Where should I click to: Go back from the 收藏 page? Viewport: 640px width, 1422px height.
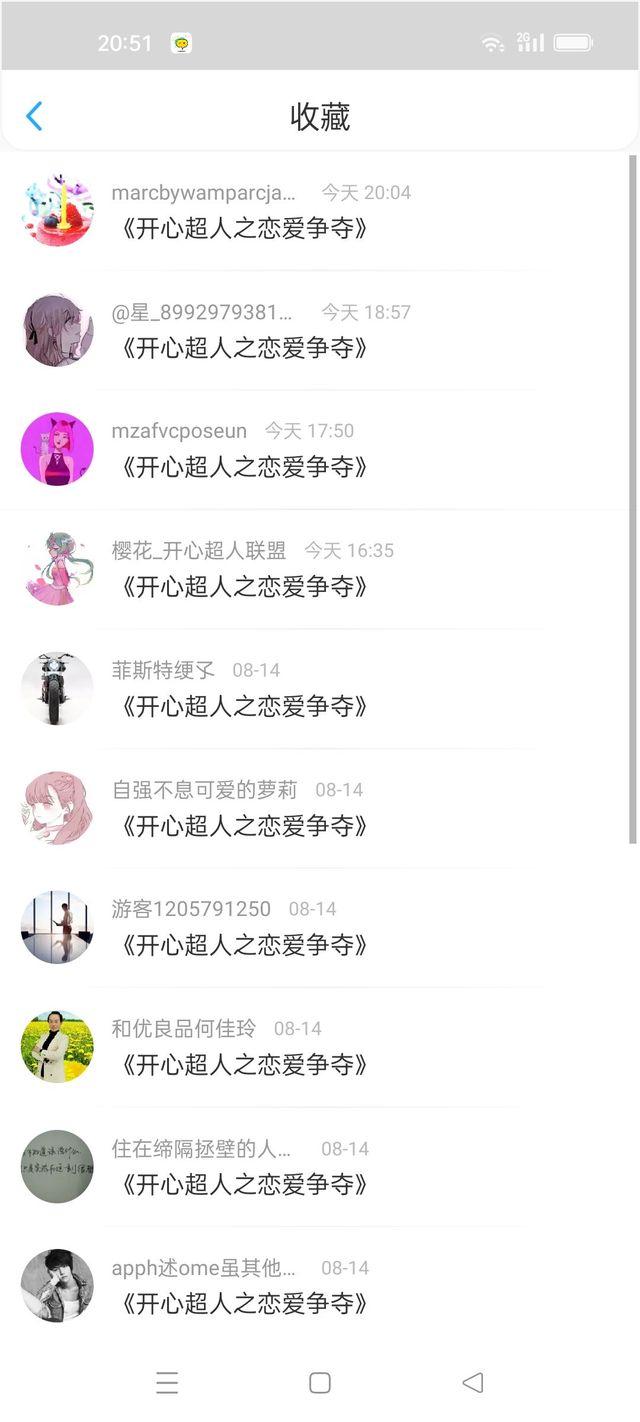point(34,116)
